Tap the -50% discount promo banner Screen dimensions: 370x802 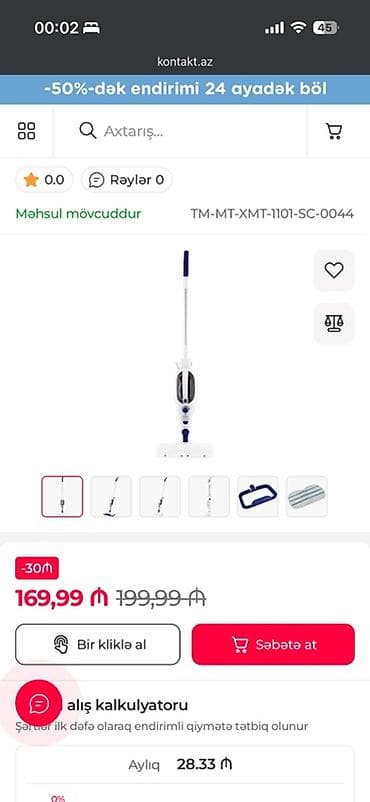(x=185, y=90)
